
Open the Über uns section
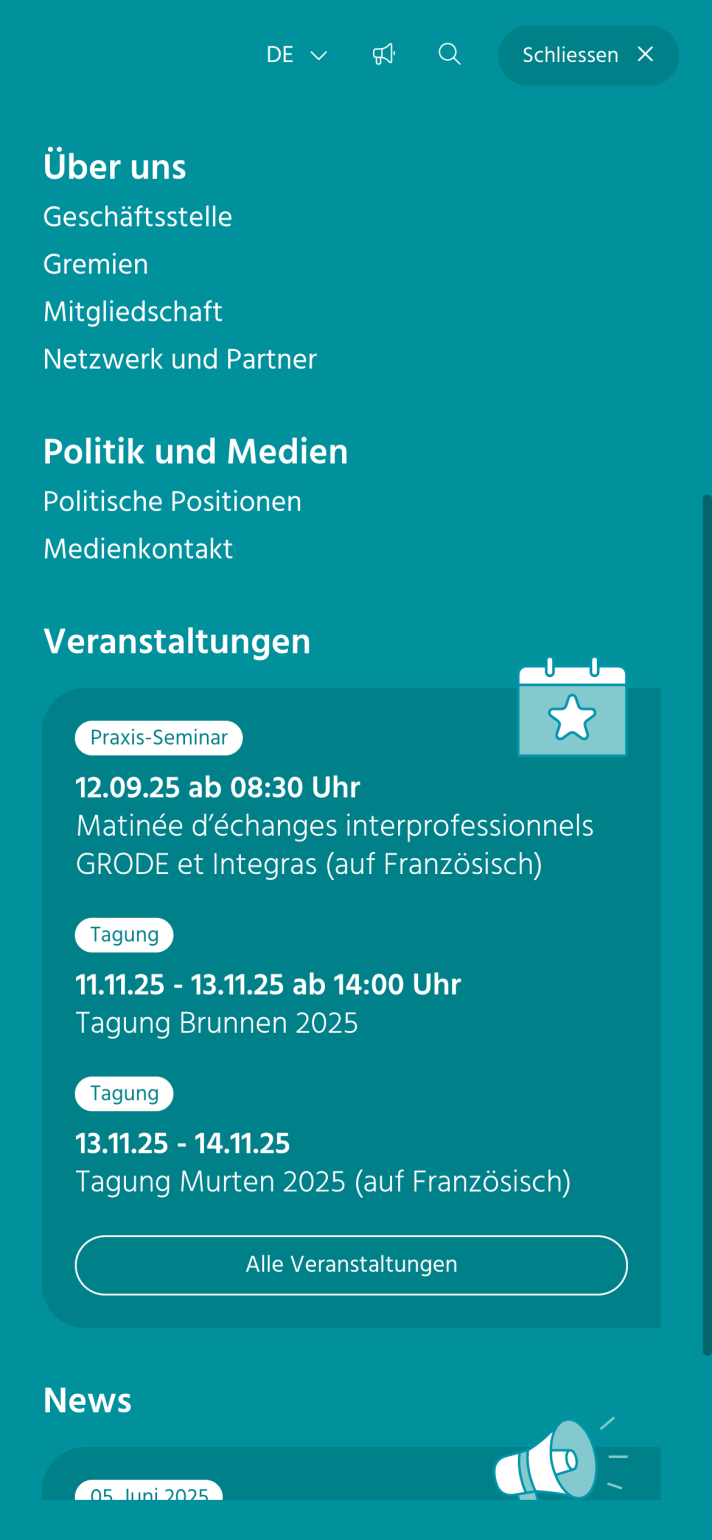(115, 167)
